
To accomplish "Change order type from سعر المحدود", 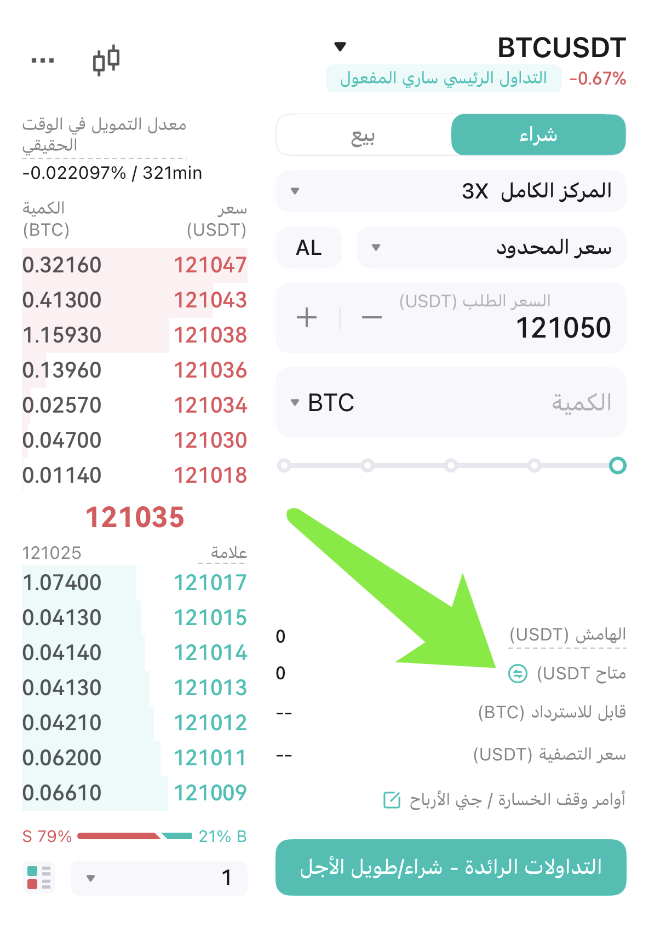I will tap(492, 248).
